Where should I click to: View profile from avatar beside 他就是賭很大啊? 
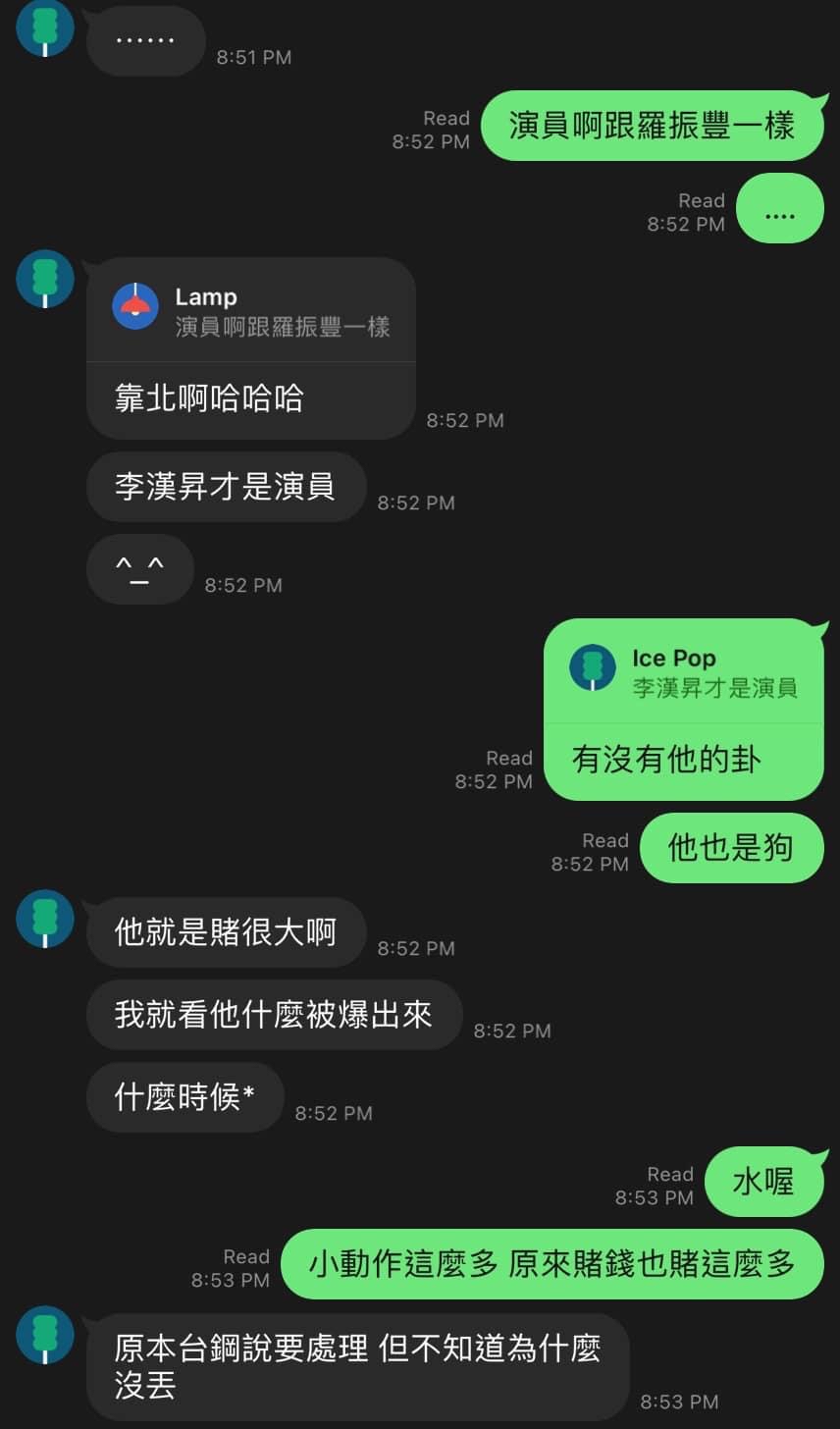tap(45, 919)
